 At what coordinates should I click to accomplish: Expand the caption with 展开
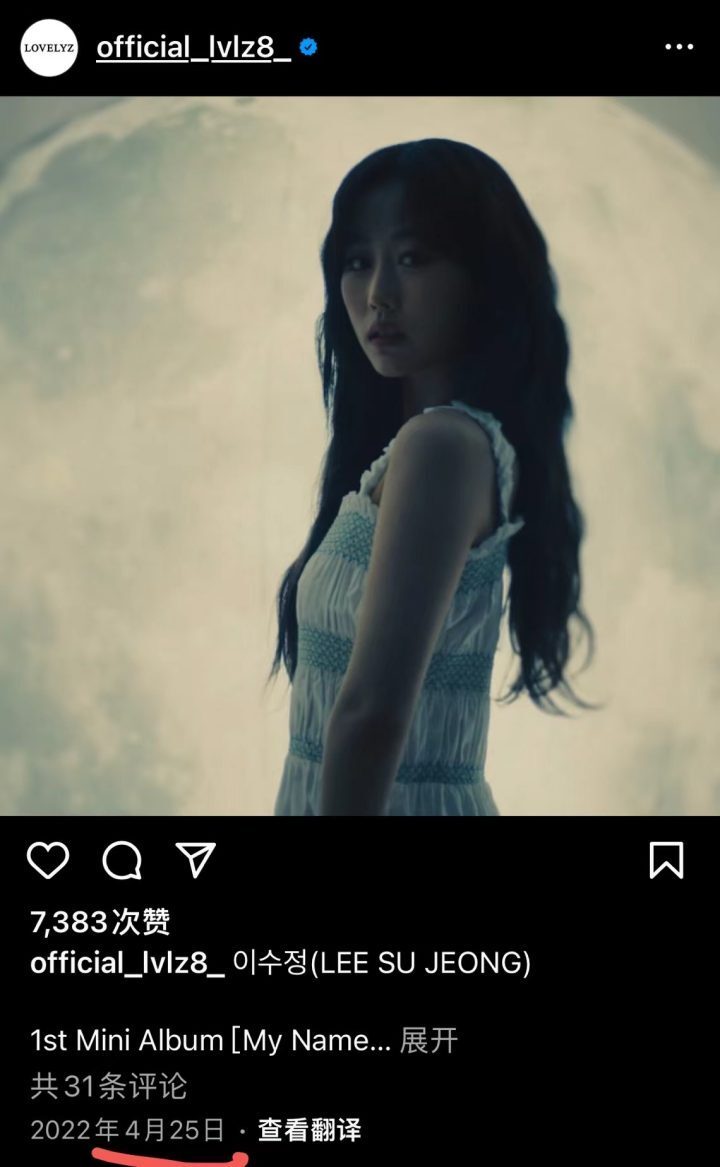point(429,1040)
